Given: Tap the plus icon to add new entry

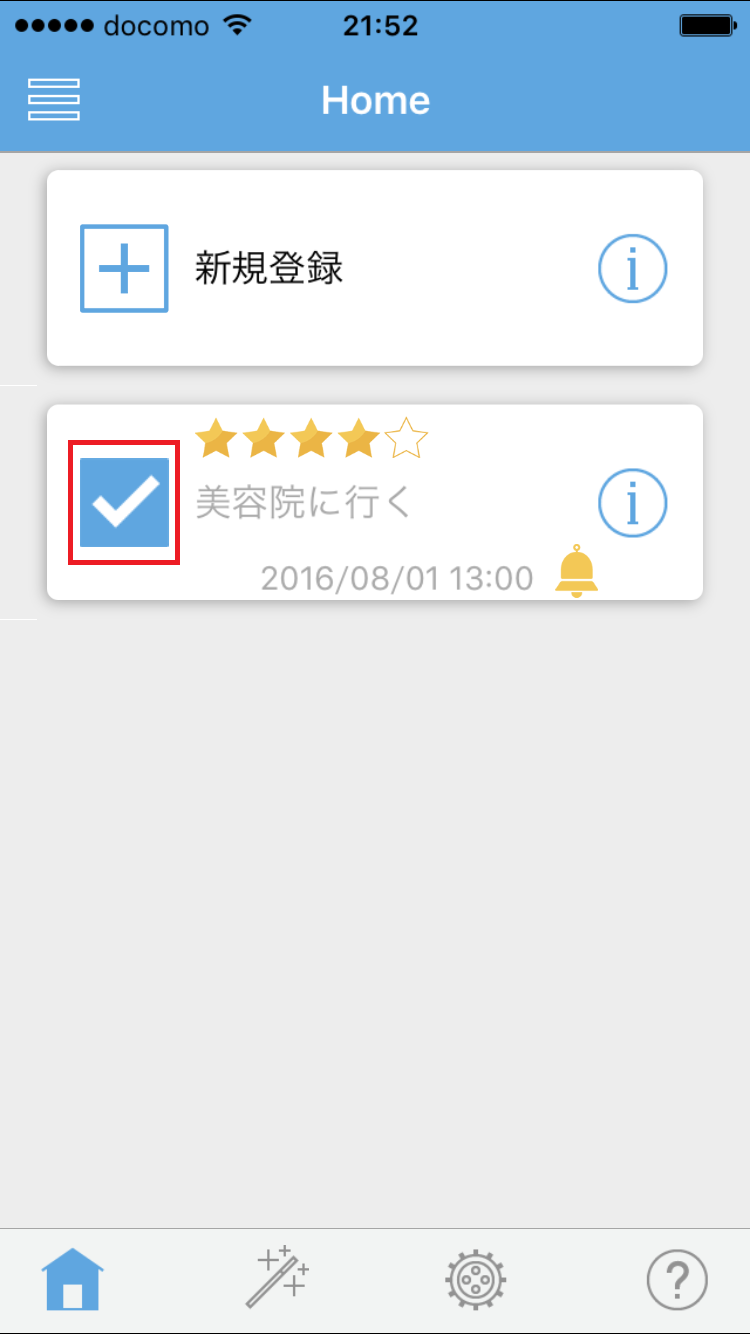Looking at the screenshot, I should (x=124, y=268).
